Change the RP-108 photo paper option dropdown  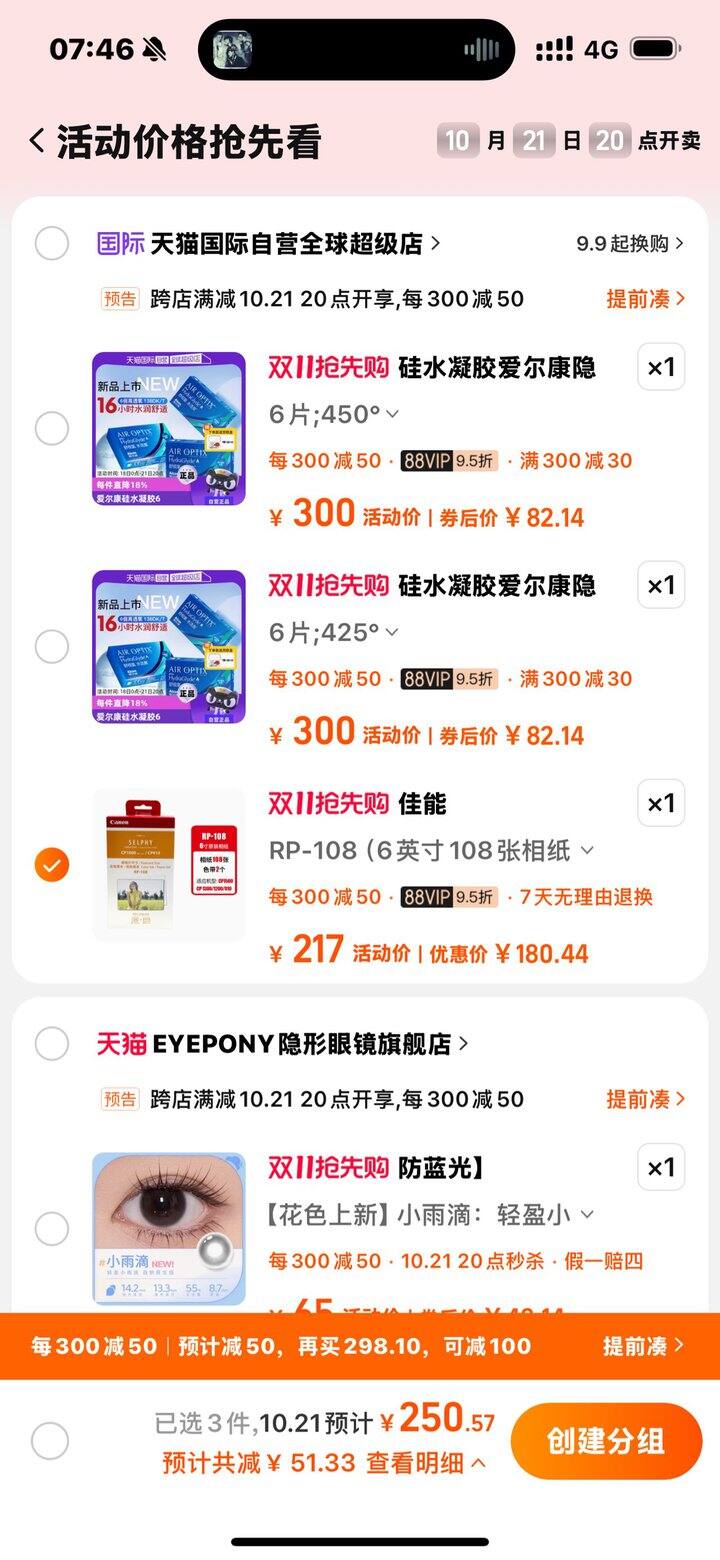pyautogui.click(x=432, y=850)
